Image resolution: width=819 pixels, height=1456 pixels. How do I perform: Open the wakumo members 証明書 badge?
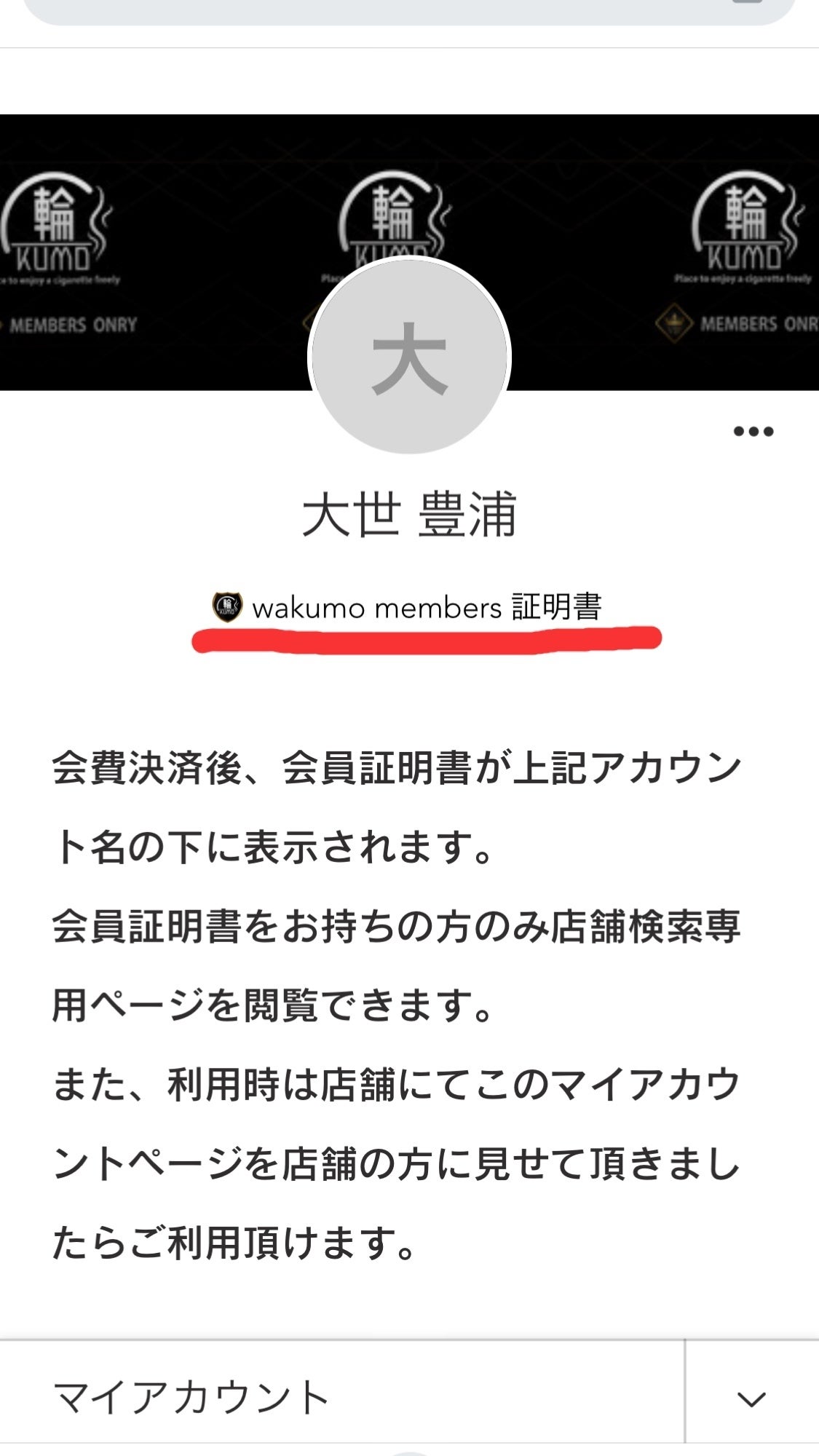(x=408, y=608)
